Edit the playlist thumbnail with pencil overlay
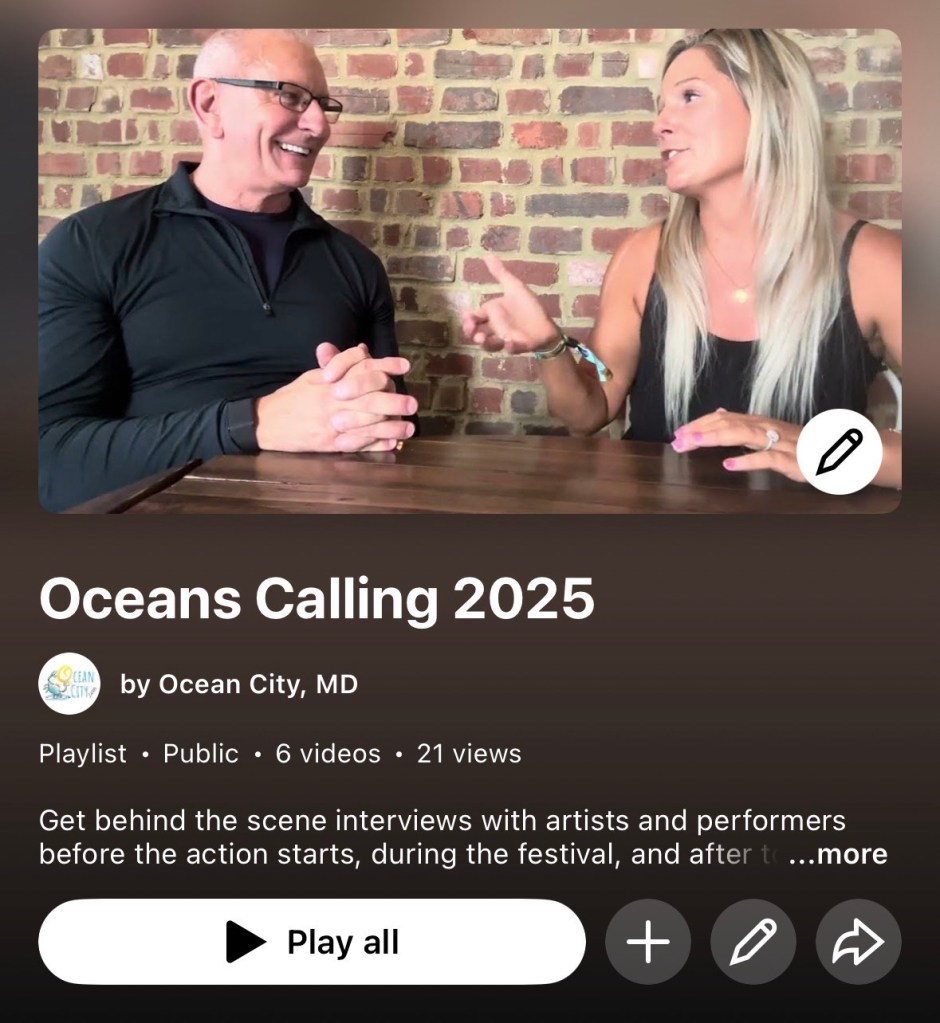940x1023 pixels. [839, 452]
